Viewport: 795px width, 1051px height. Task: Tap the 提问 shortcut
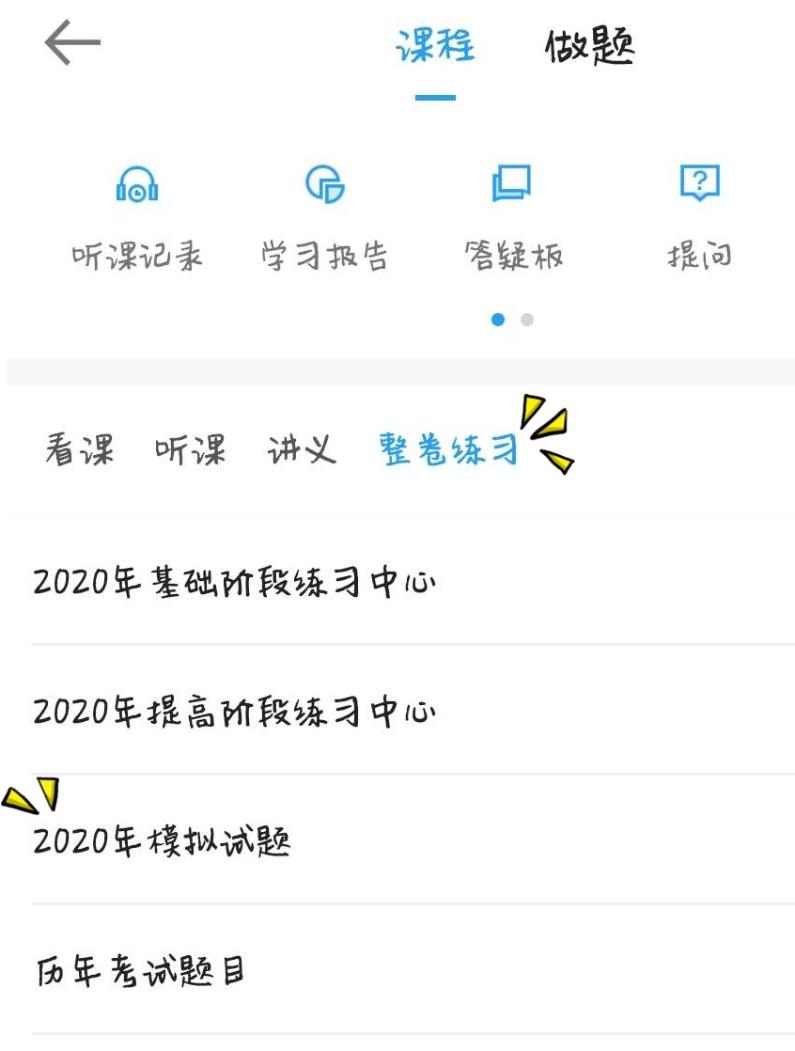tap(699, 215)
